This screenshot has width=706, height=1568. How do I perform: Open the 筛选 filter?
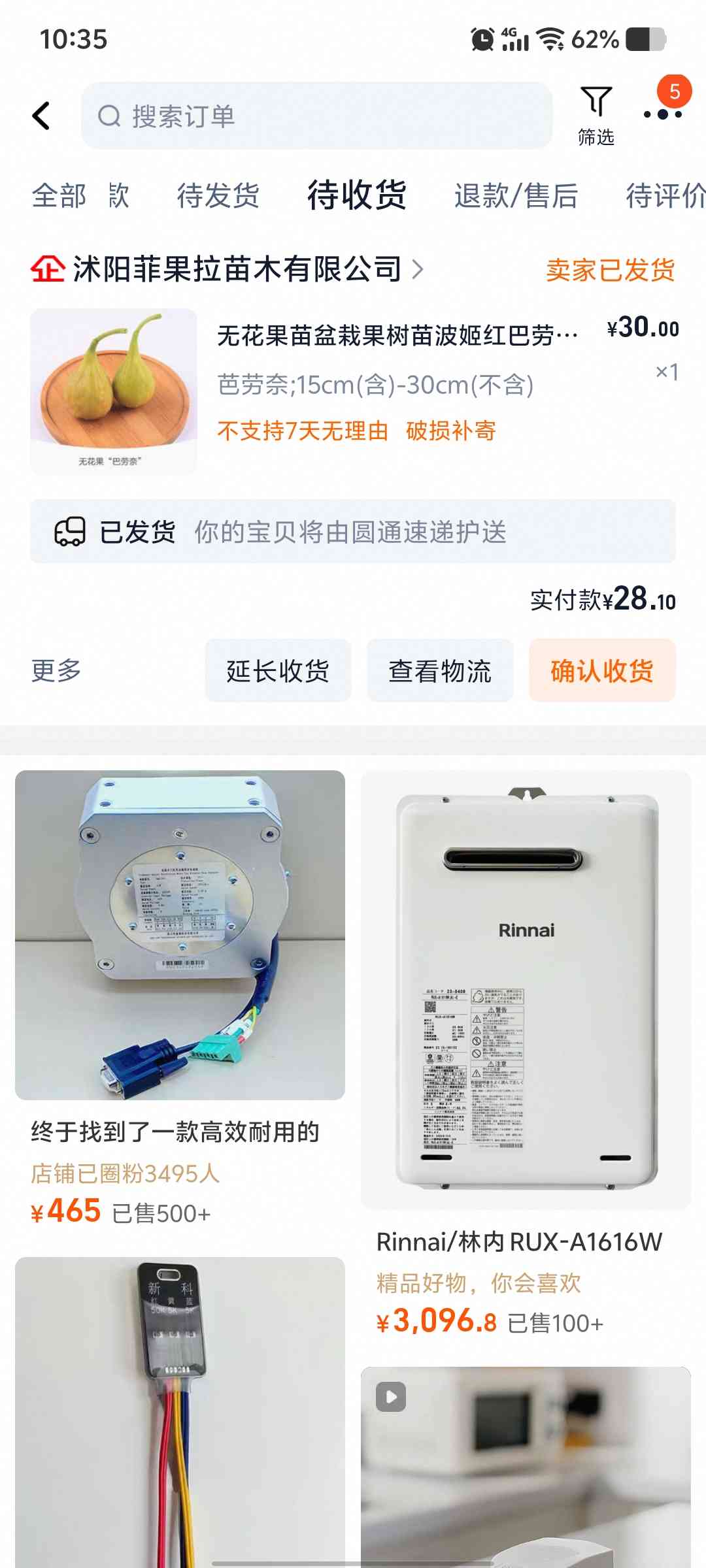click(x=596, y=116)
